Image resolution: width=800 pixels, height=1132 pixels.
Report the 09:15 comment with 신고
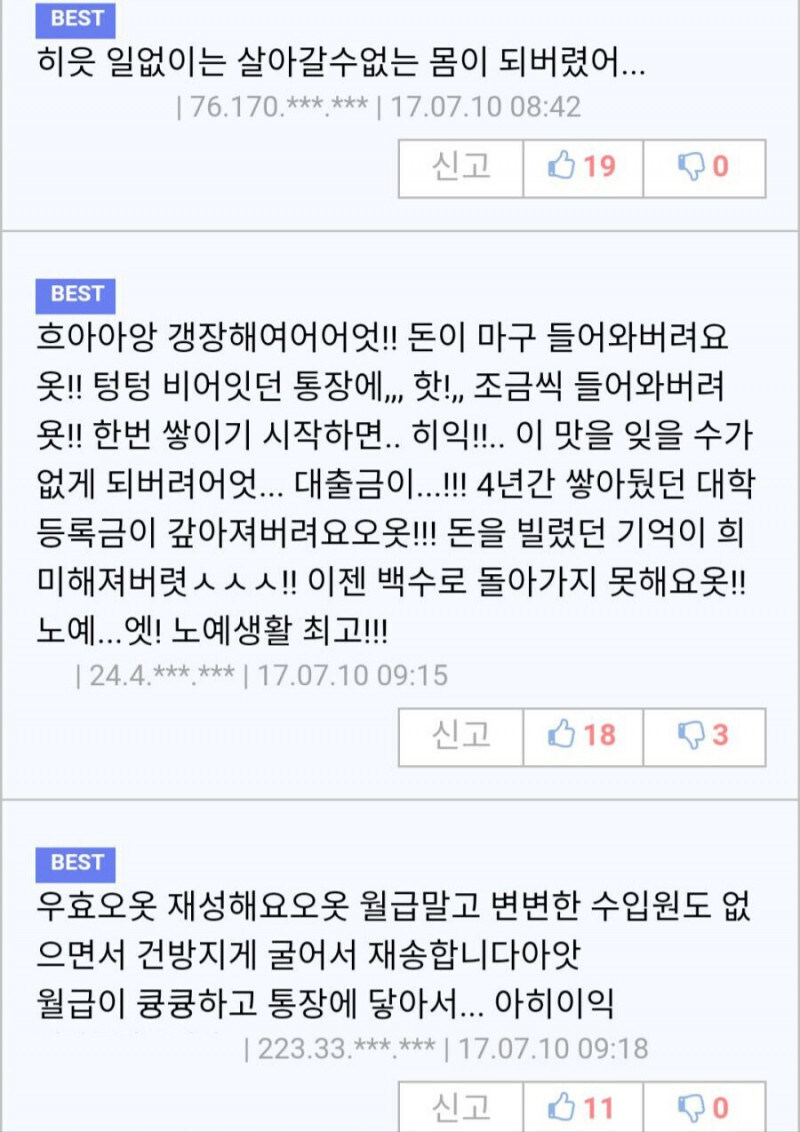point(461,736)
